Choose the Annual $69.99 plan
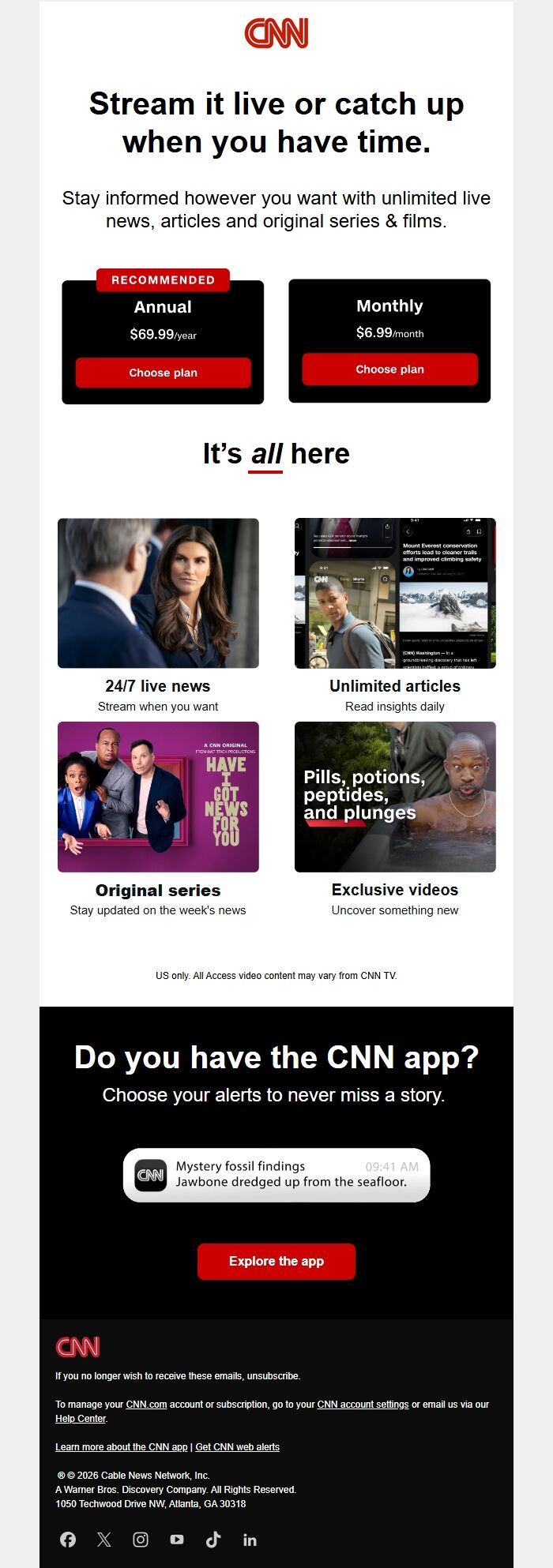Viewport: 553px width, 1568px height. click(163, 373)
